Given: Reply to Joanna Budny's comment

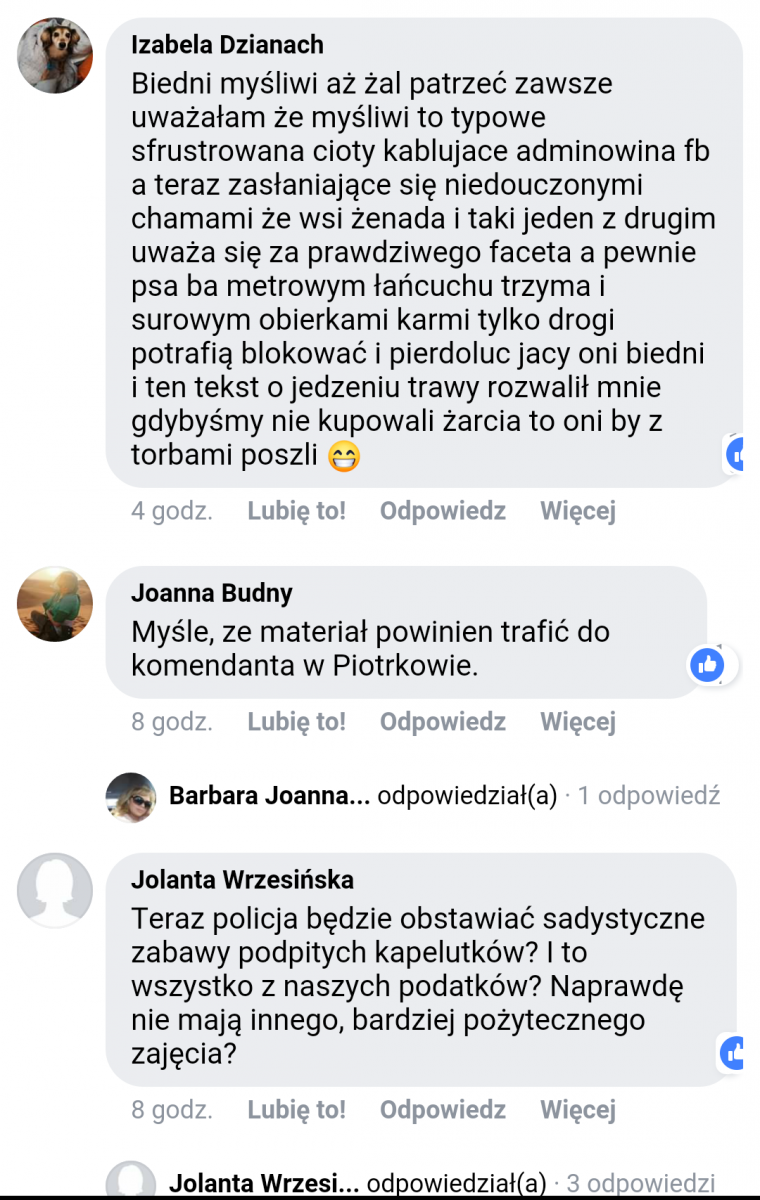Looking at the screenshot, I should [x=442, y=721].
